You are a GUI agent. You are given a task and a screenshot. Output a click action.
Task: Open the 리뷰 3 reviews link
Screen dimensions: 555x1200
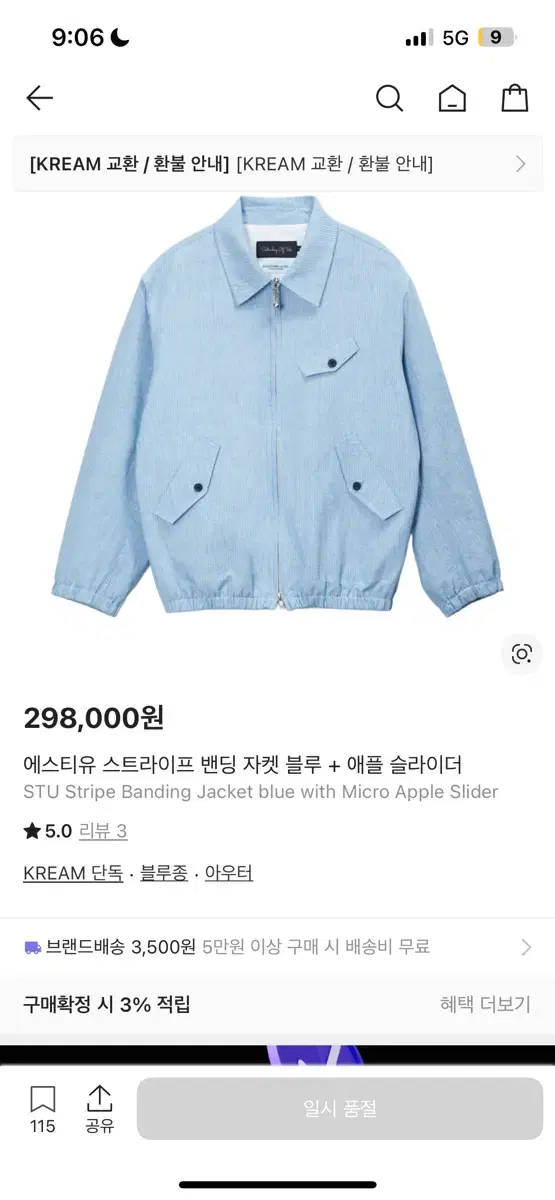103,831
